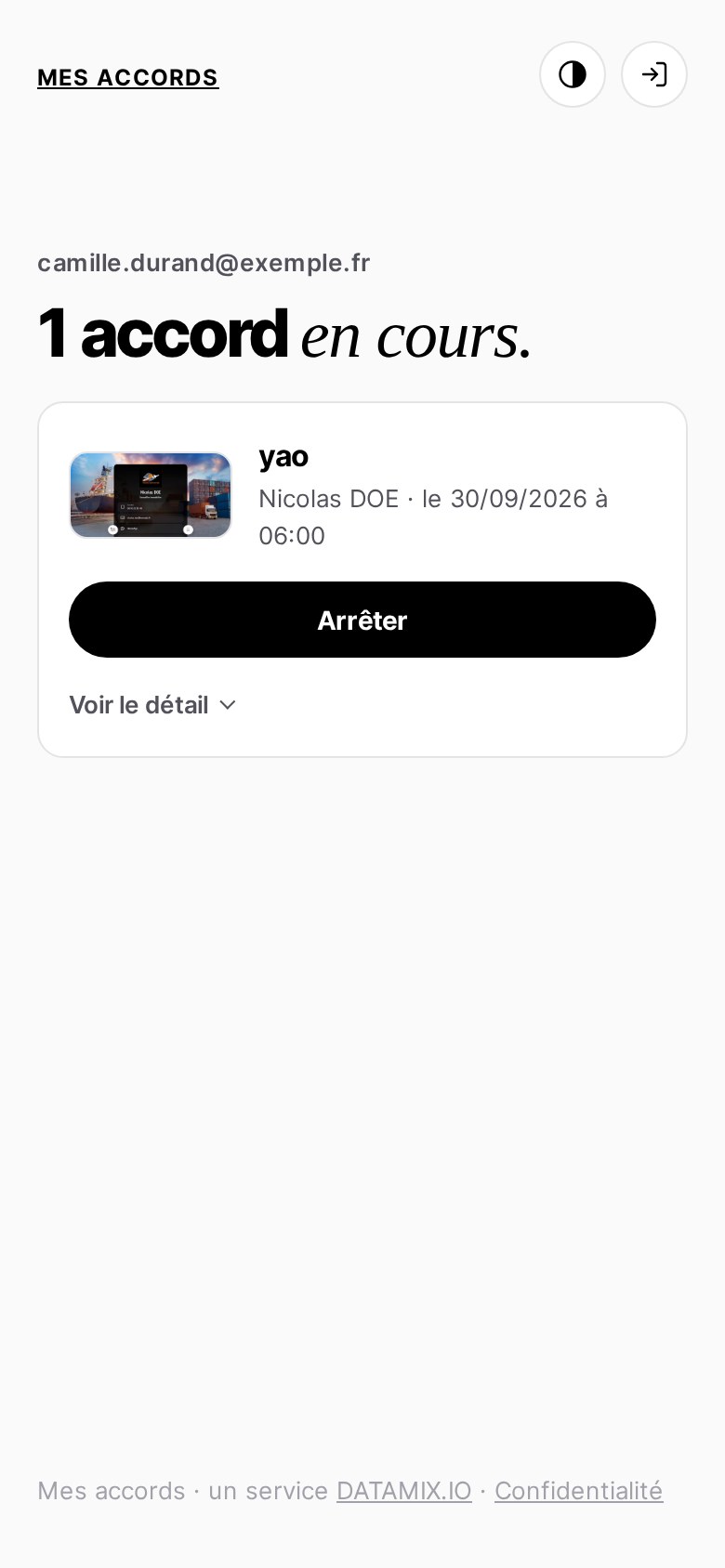The height and width of the screenshot is (1568, 725).
Task: Toggle the contrast theme icon
Action: tap(573, 74)
